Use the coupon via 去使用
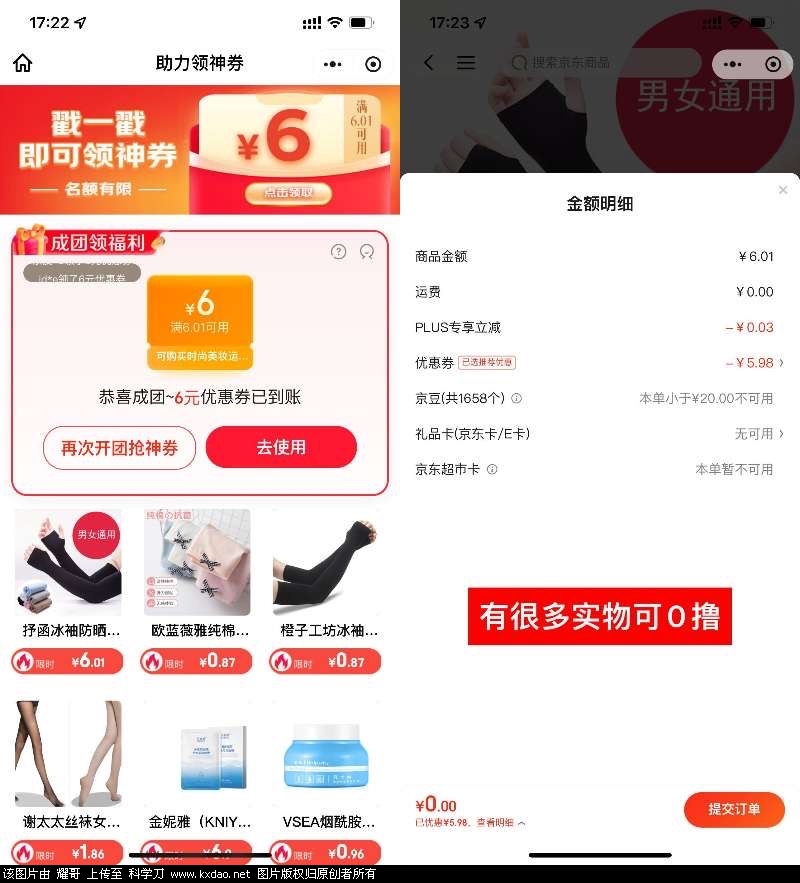The image size is (800, 883). point(281,447)
